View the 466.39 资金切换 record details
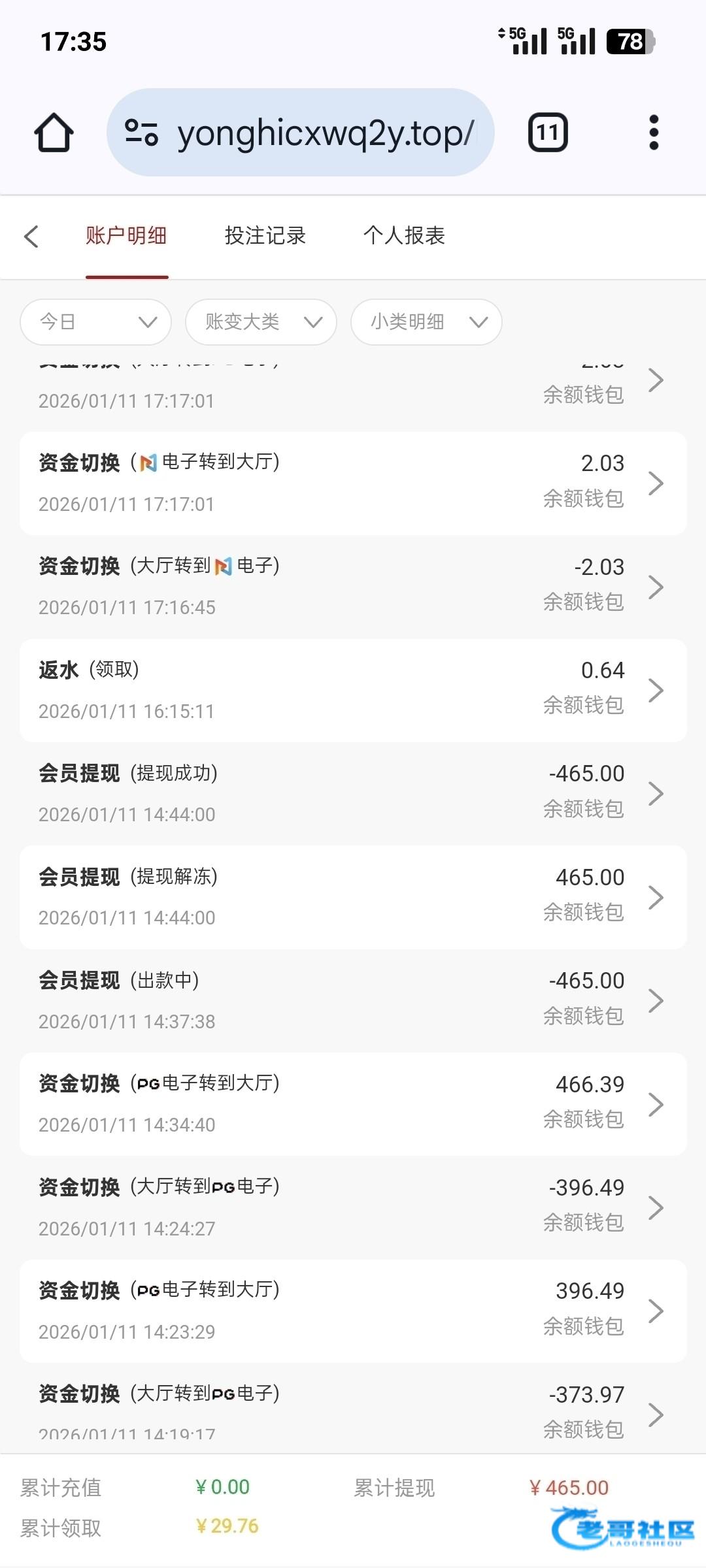 click(353, 1103)
